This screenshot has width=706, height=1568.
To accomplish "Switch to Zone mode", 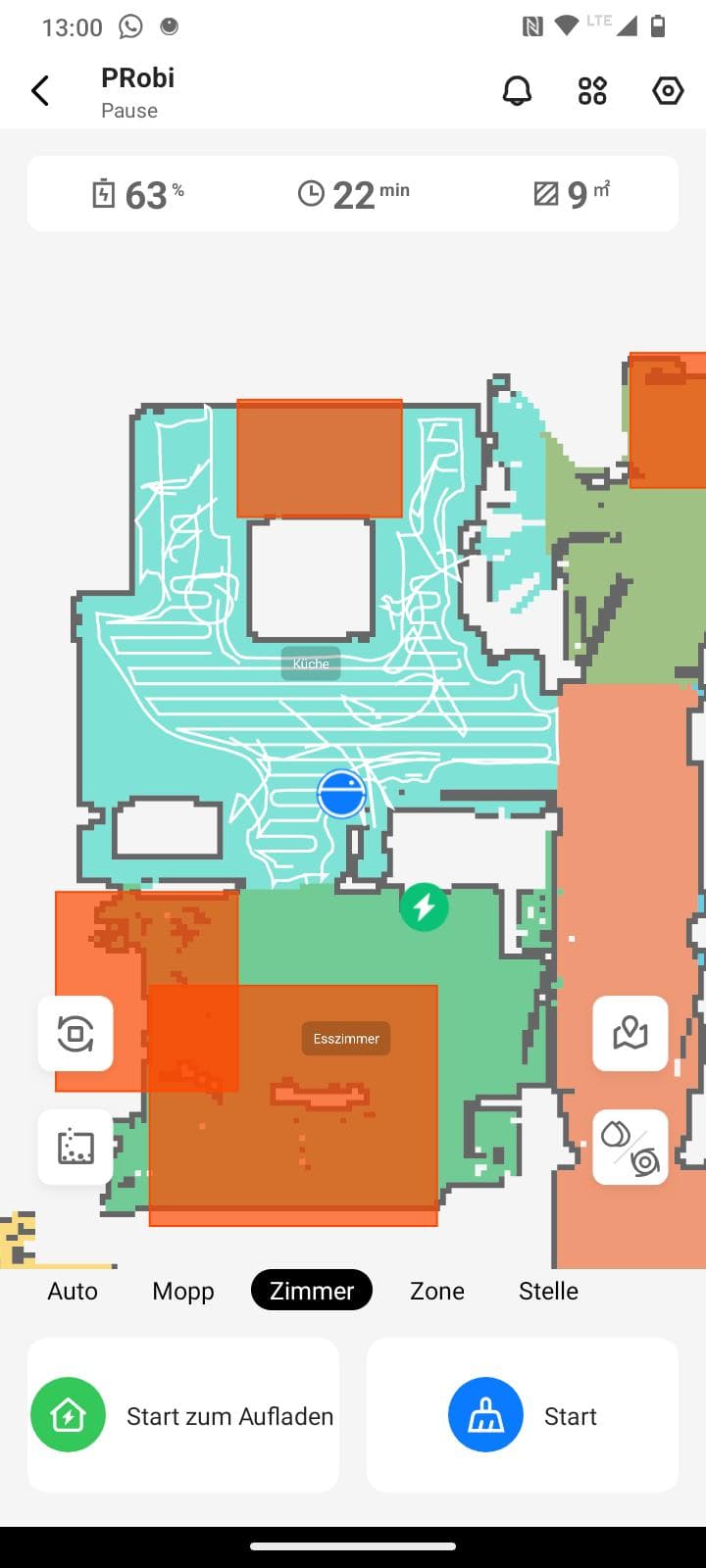I will [437, 1291].
